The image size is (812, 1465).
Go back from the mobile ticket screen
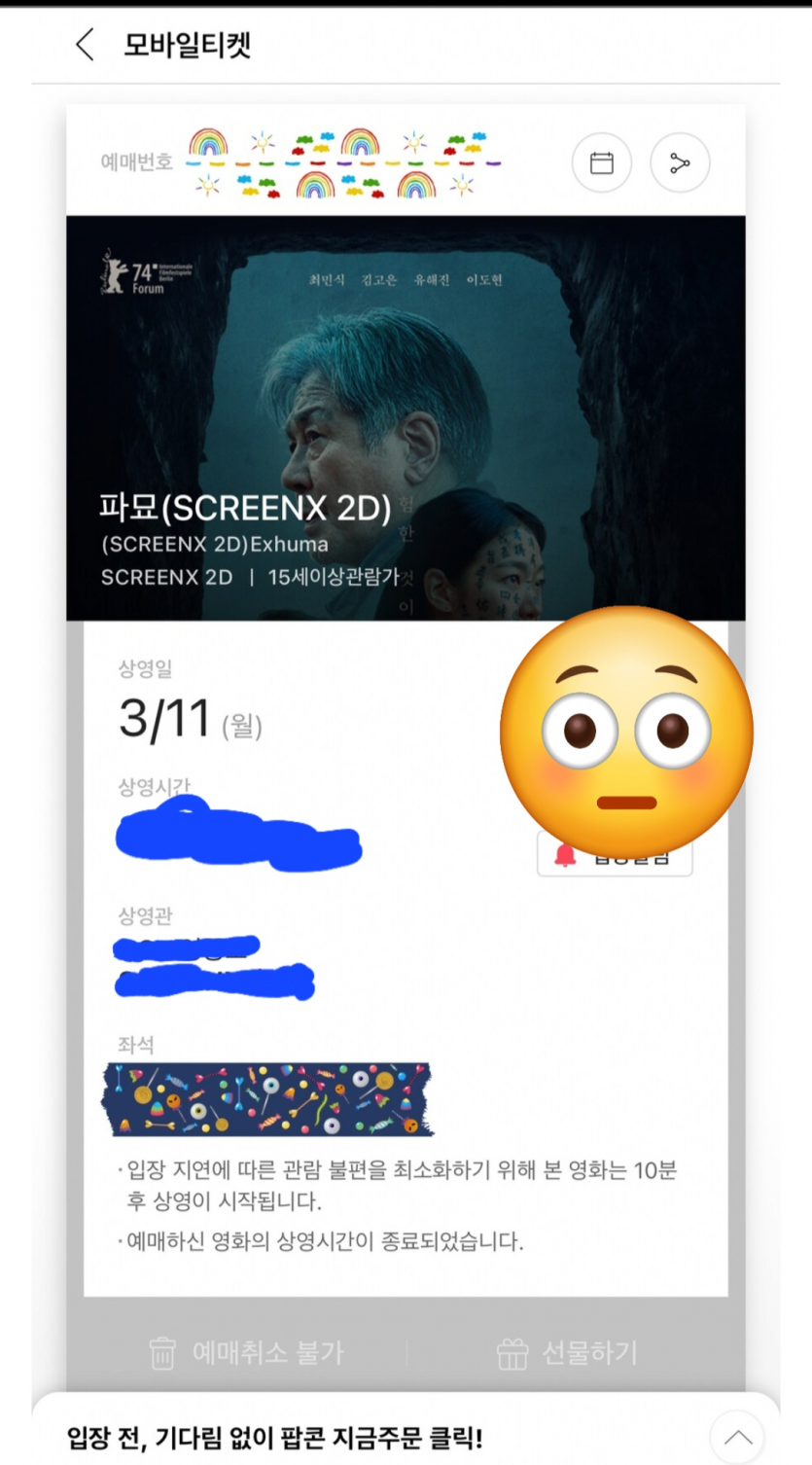pyautogui.click(x=86, y=45)
